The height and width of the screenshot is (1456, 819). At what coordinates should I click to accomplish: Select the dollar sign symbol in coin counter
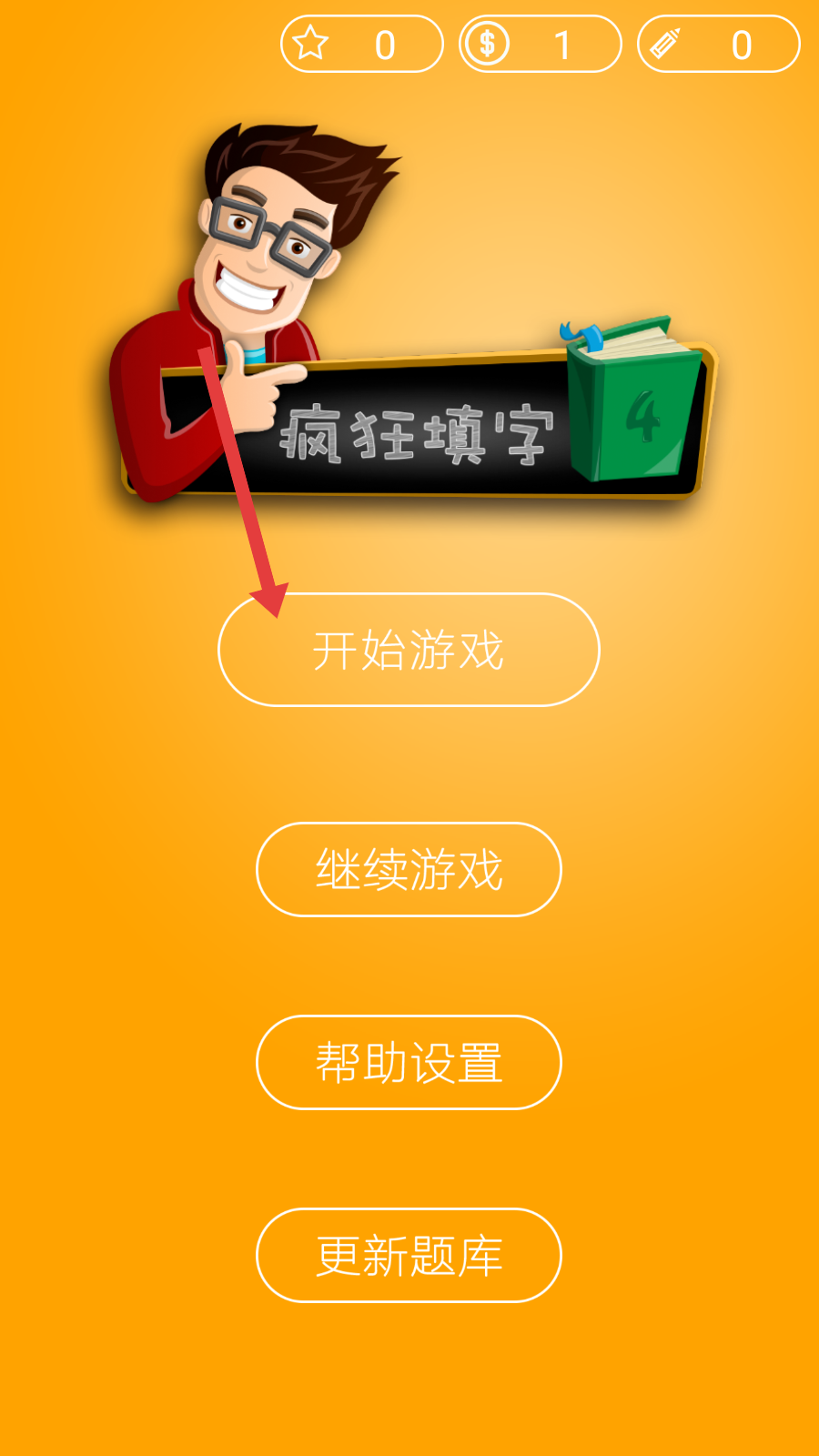[483, 43]
